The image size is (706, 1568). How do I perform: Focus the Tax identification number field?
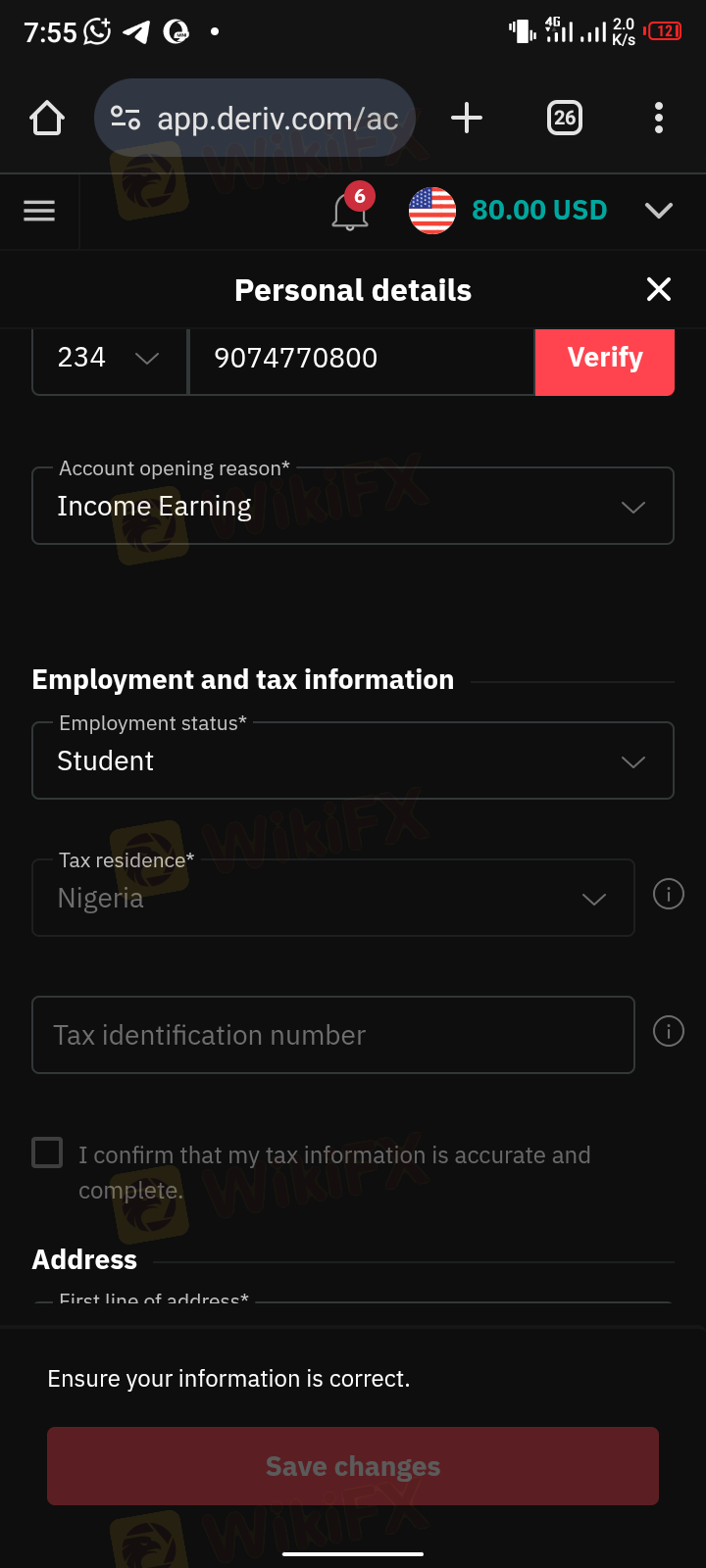[x=333, y=1035]
